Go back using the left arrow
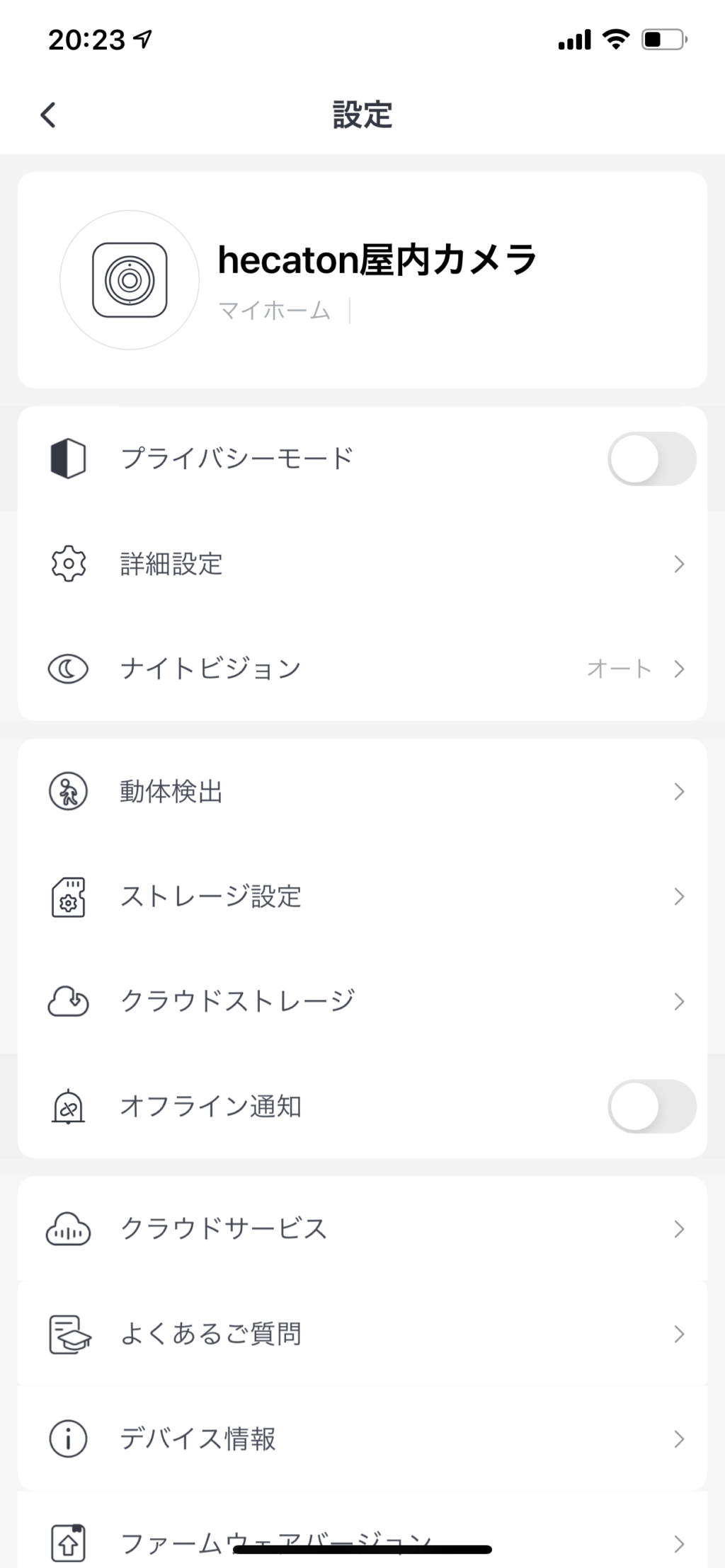 click(48, 114)
